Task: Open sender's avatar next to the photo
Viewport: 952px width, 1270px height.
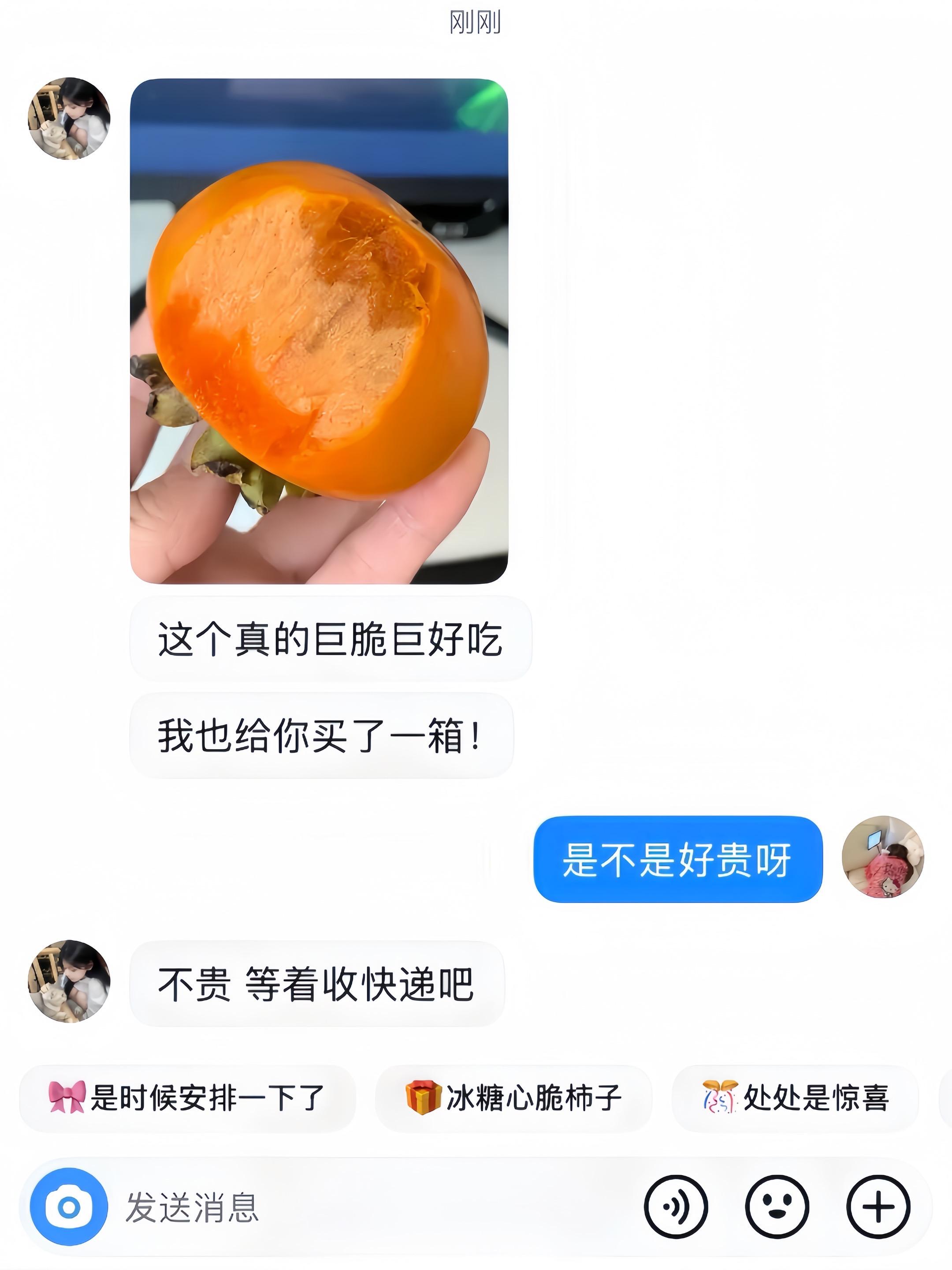Action: [x=69, y=118]
